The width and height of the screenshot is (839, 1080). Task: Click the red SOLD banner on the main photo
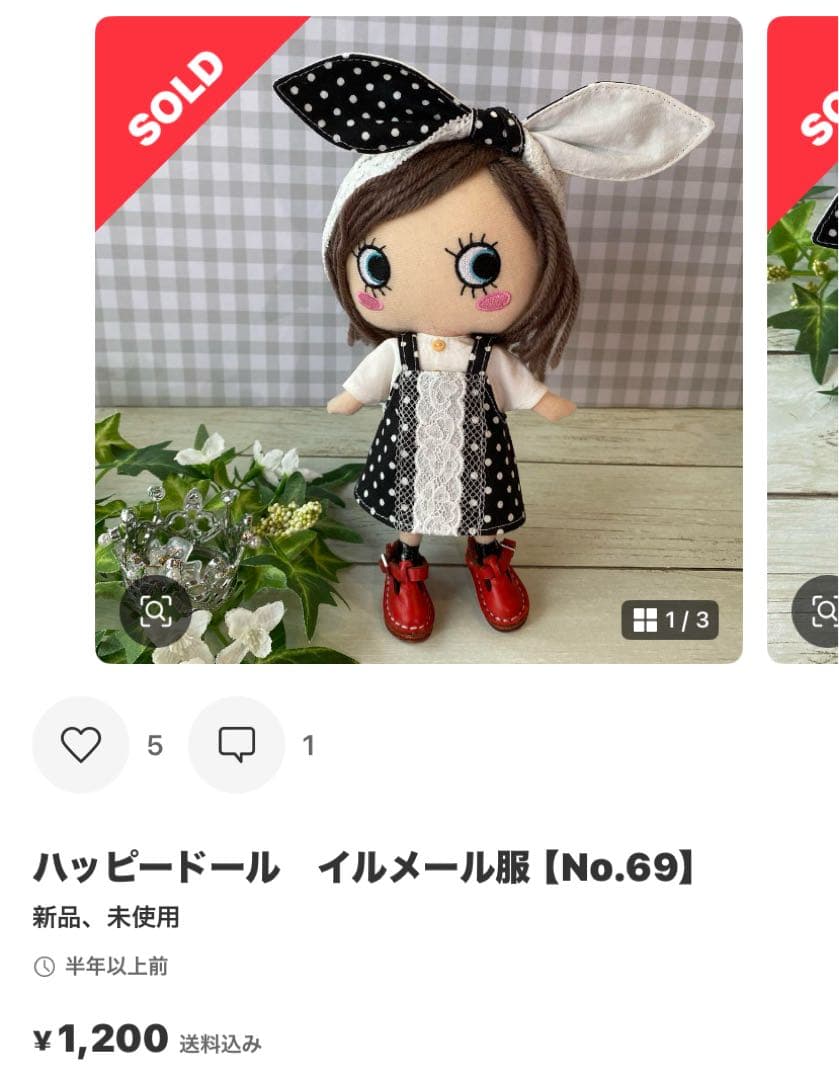tap(170, 100)
